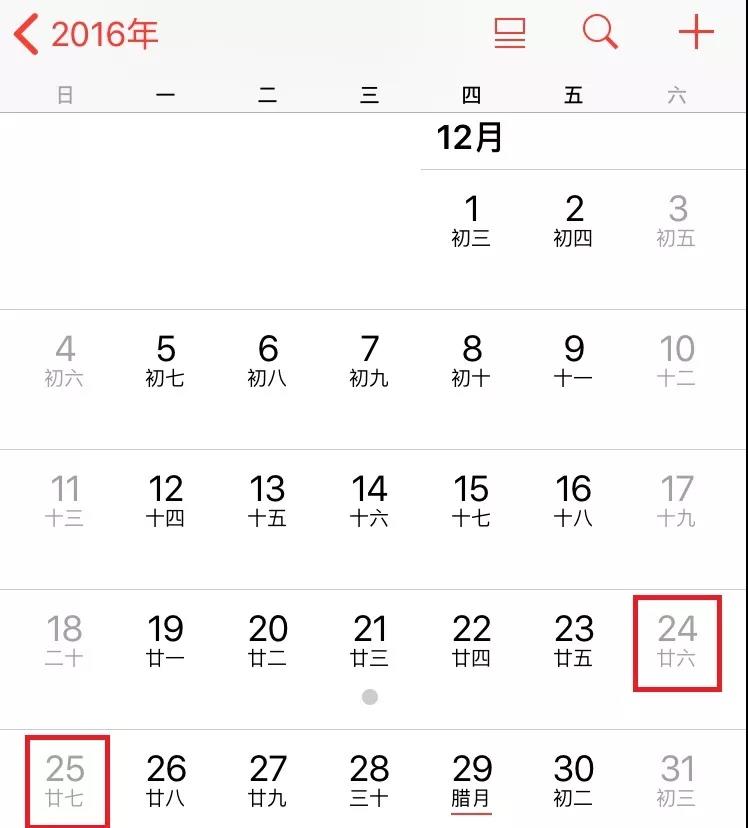Select December 19
The height and width of the screenshot is (828, 748).
point(166,640)
